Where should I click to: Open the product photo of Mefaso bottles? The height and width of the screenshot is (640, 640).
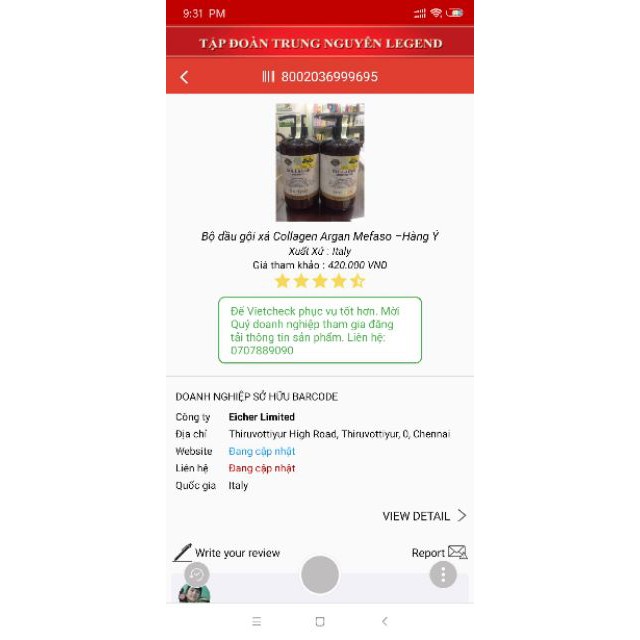[x=320, y=162]
